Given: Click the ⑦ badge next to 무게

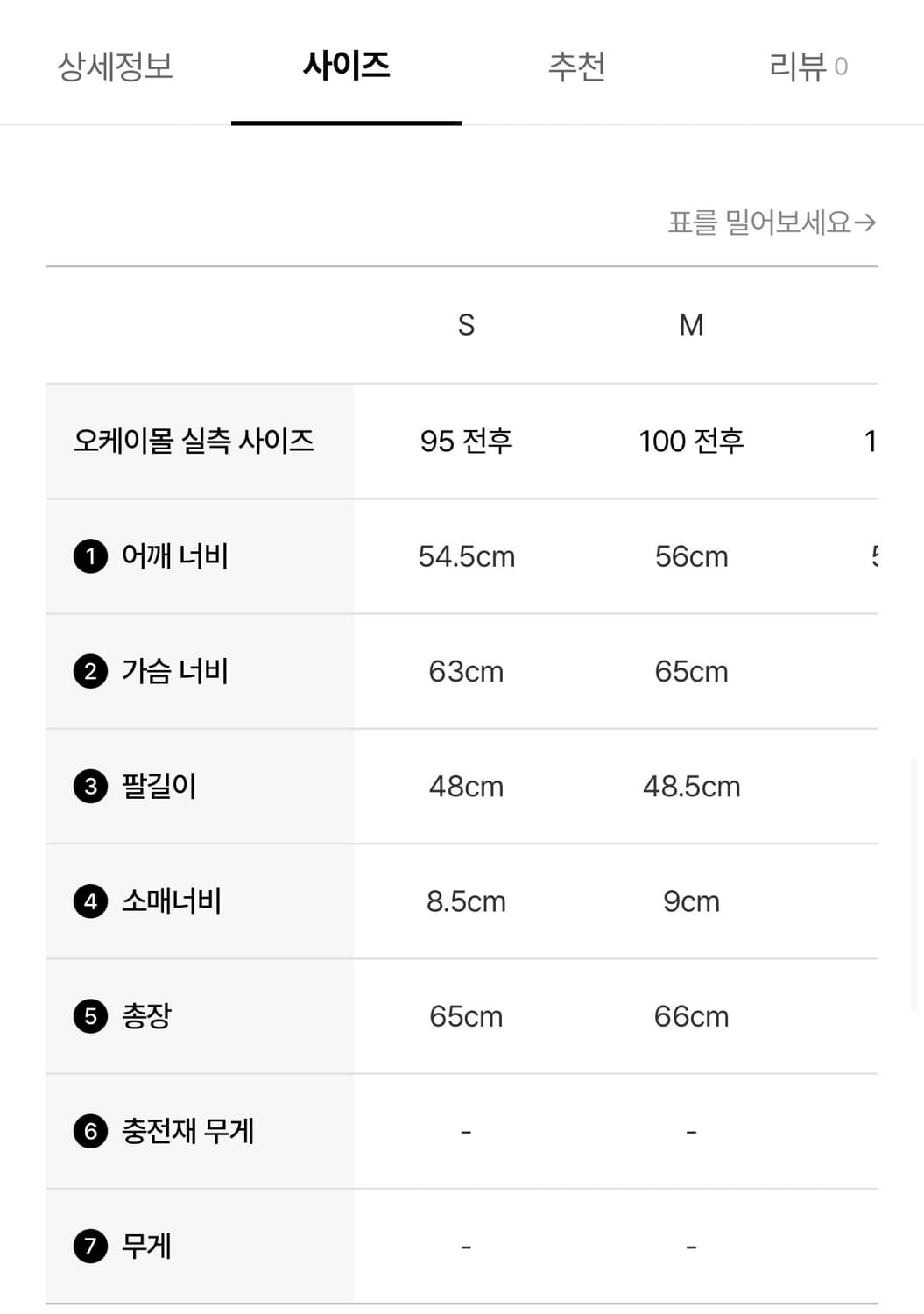Looking at the screenshot, I should coord(90,1247).
